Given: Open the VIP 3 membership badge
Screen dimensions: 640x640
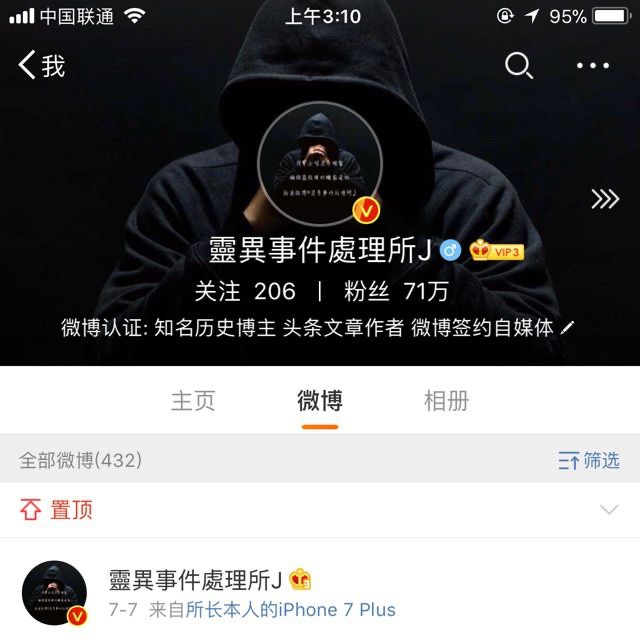Looking at the screenshot, I should [497, 251].
